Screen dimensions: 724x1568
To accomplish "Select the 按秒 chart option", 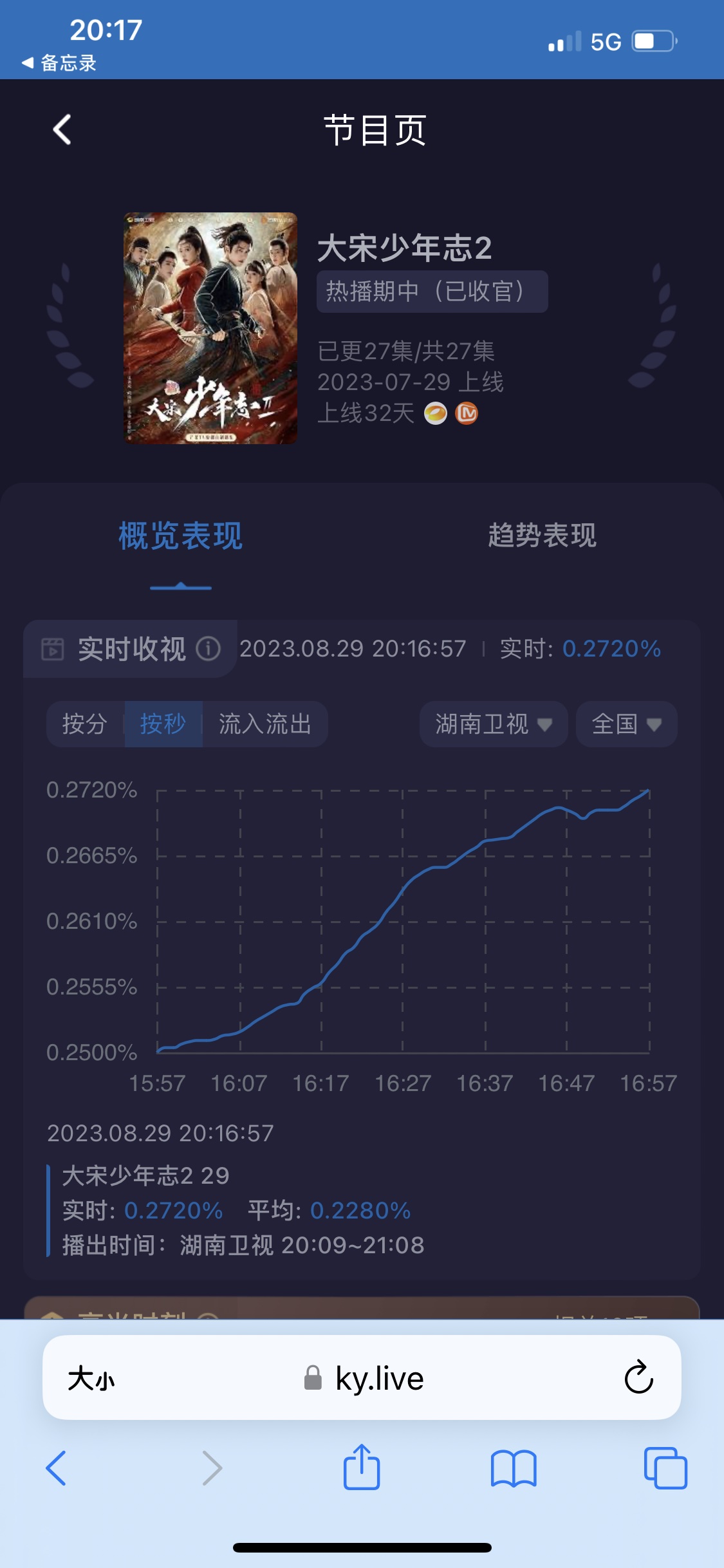I will click(x=163, y=723).
